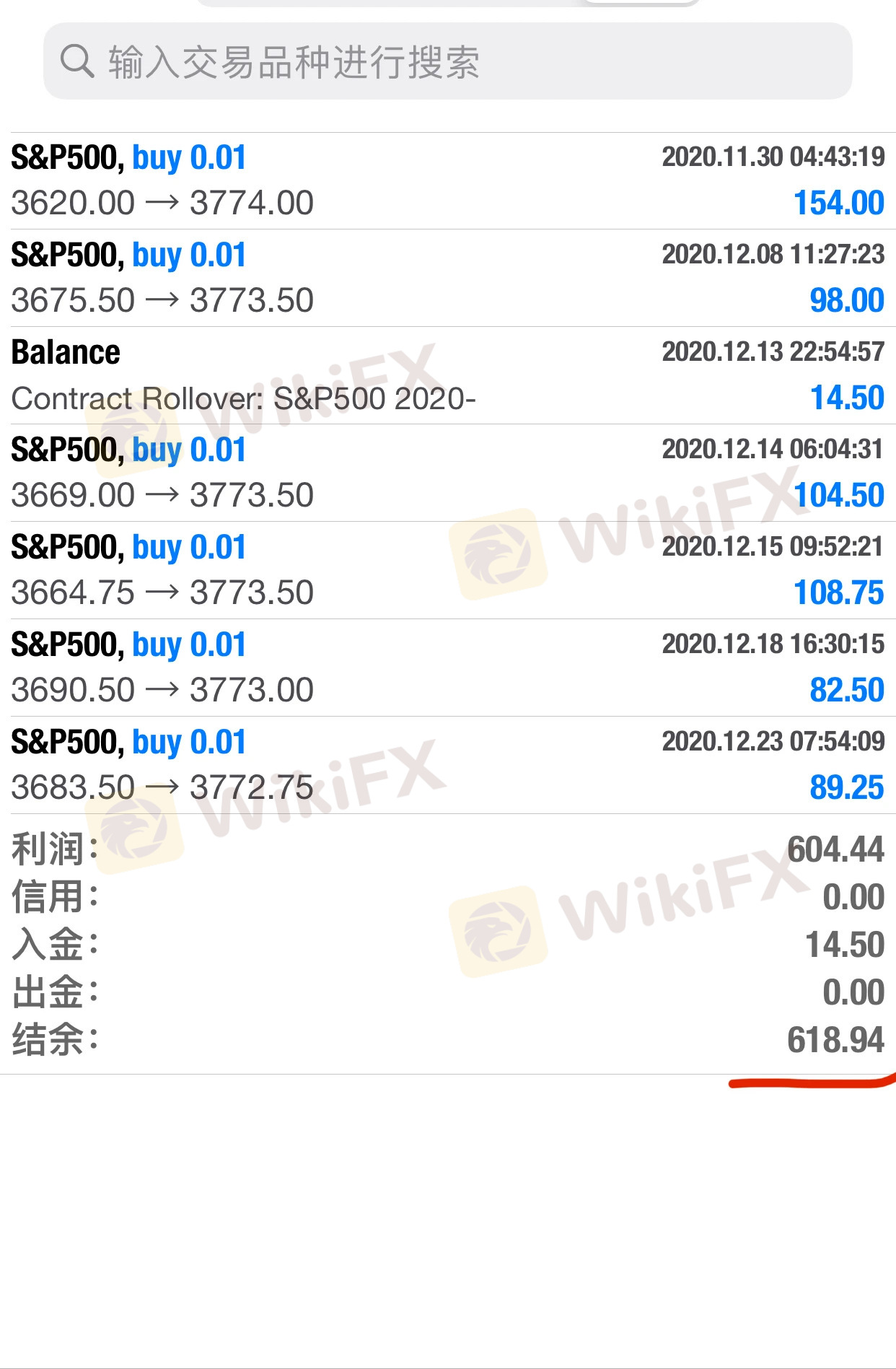Viewport: 896px width, 1369px height.
Task: Expand the S&P500 trade from 2020.12.14
Action: pyautogui.click(x=447, y=473)
